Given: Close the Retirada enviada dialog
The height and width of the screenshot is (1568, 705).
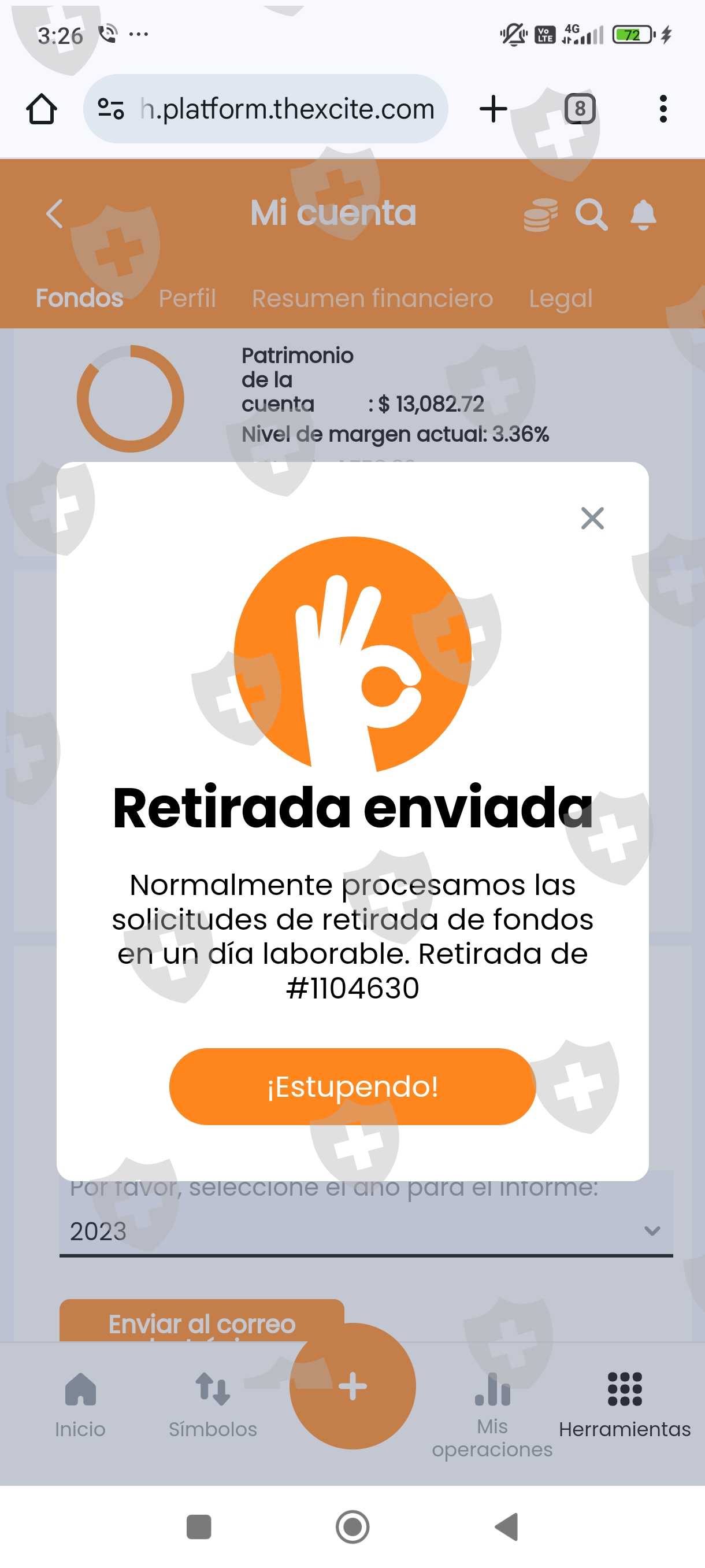Looking at the screenshot, I should (x=592, y=519).
